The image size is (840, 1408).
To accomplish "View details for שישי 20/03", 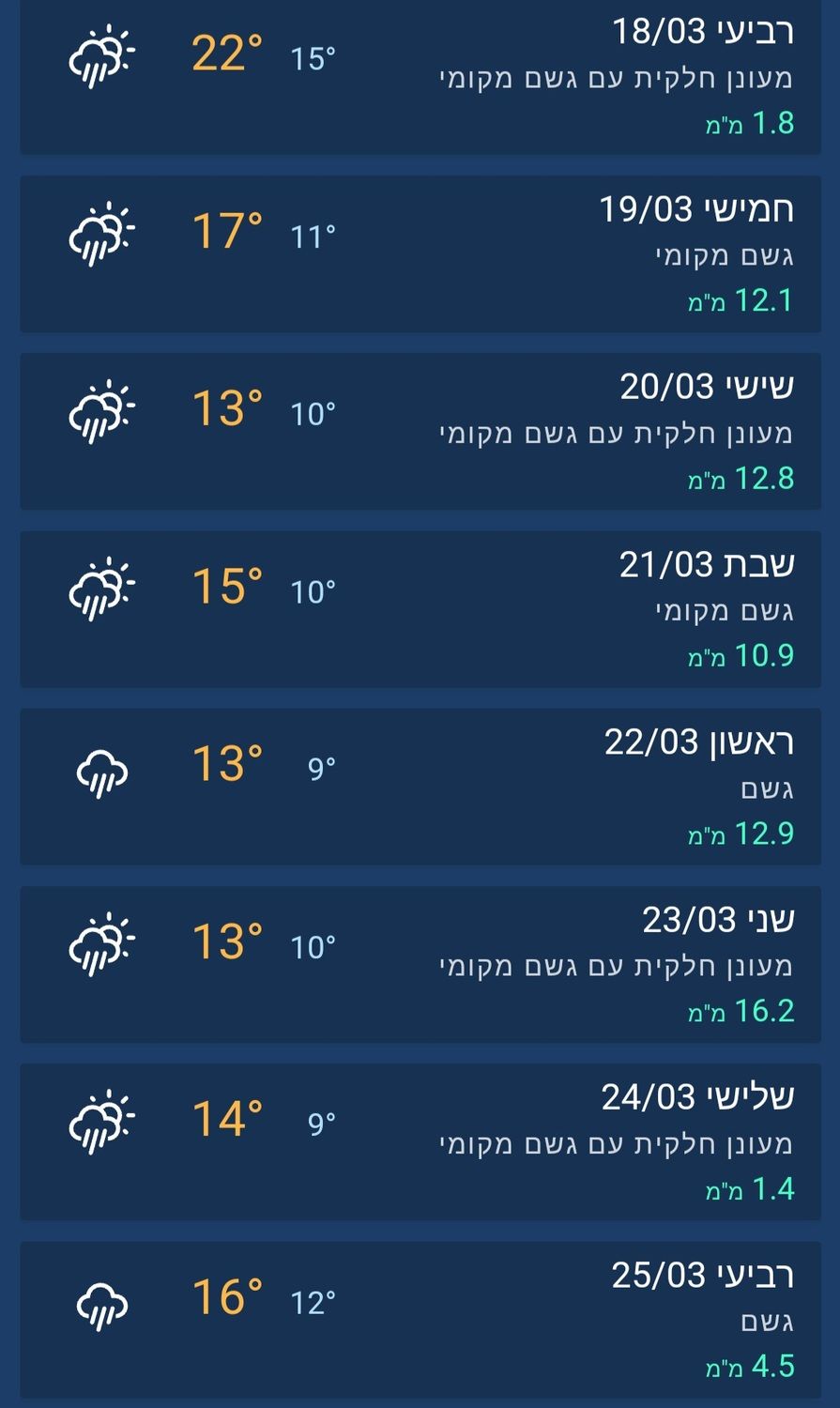I will 420,432.
